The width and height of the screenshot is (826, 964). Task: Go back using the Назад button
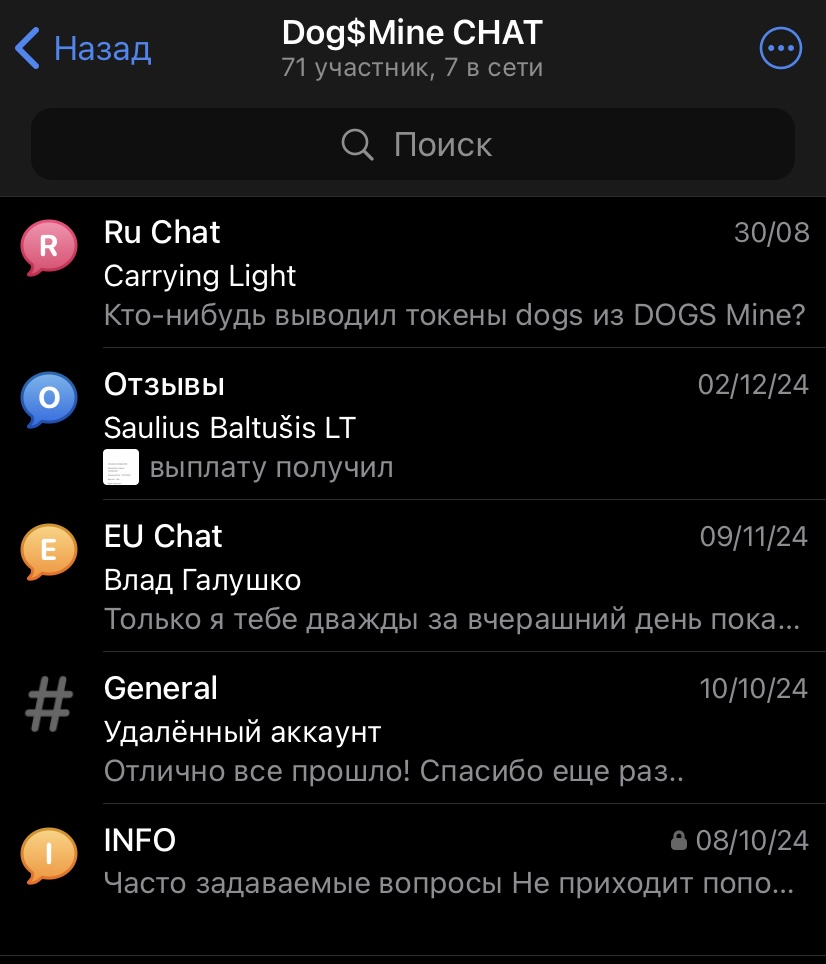[84, 48]
